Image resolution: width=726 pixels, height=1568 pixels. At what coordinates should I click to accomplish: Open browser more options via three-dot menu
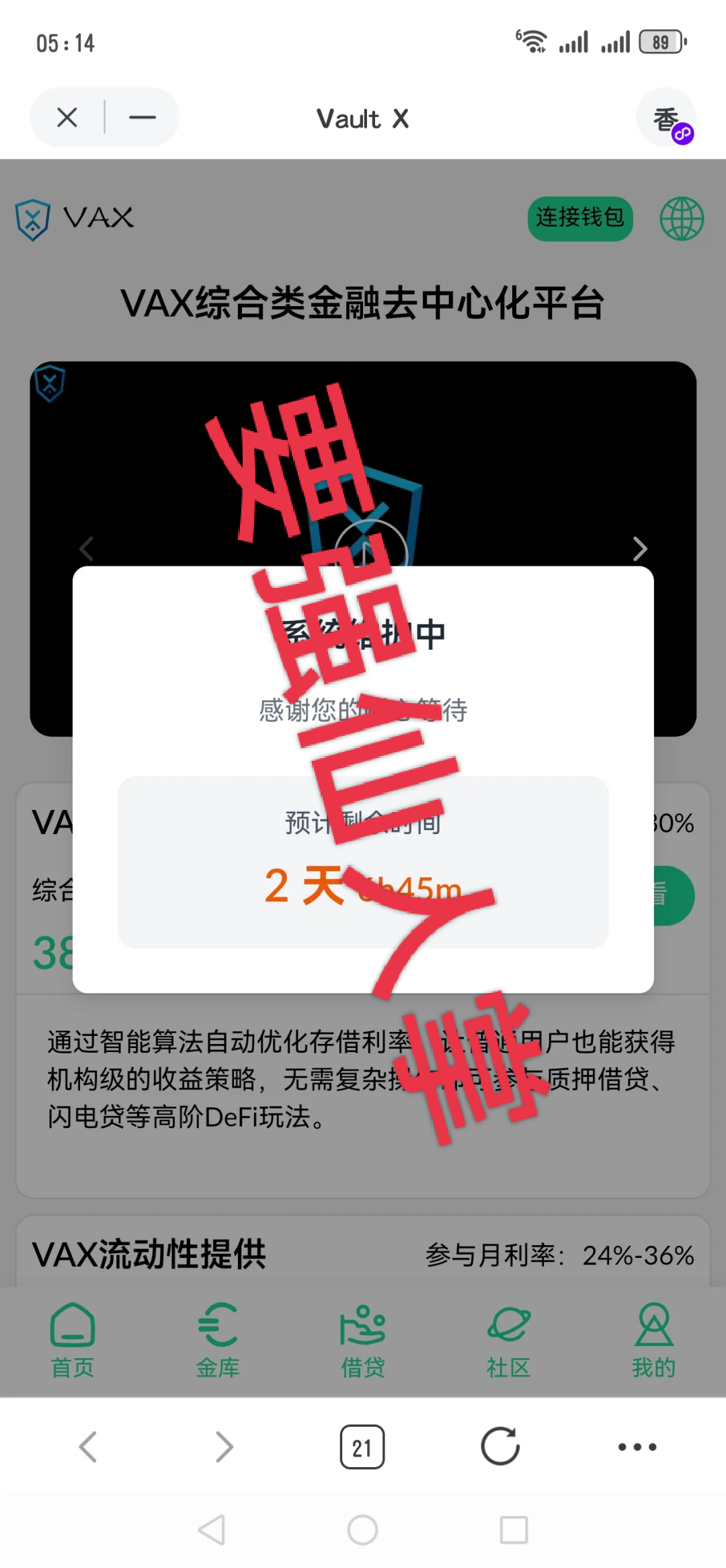click(636, 1447)
